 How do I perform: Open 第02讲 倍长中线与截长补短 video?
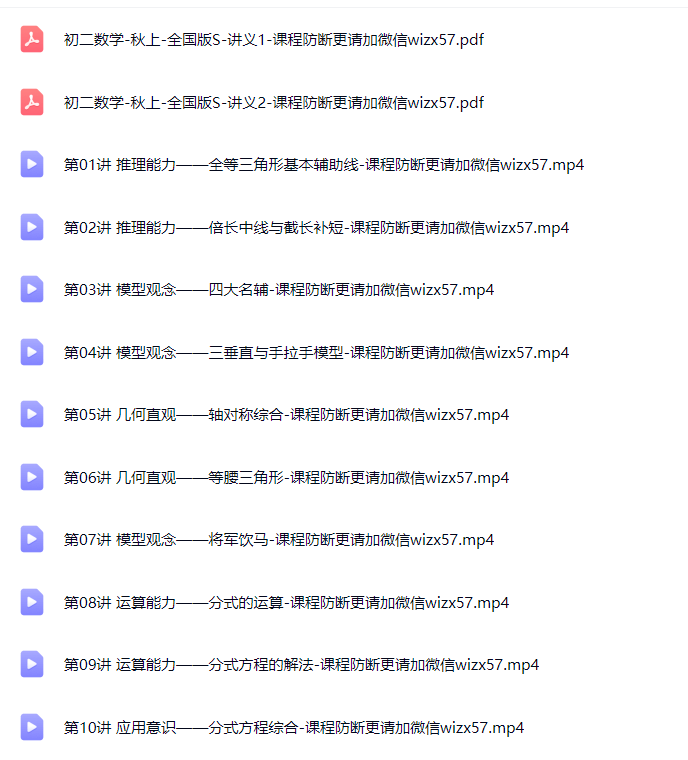tap(316, 227)
